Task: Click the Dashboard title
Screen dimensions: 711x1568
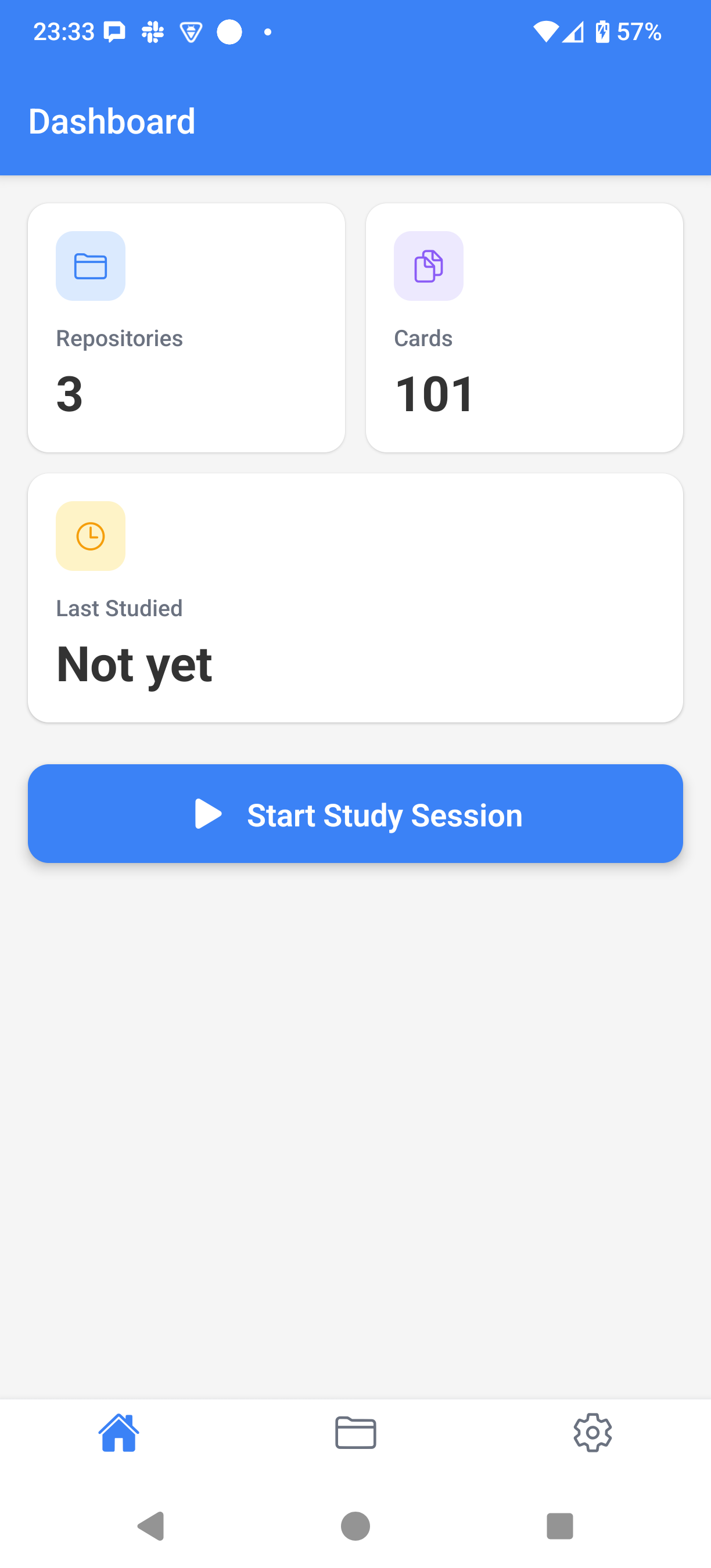Action: pos(112,121)
